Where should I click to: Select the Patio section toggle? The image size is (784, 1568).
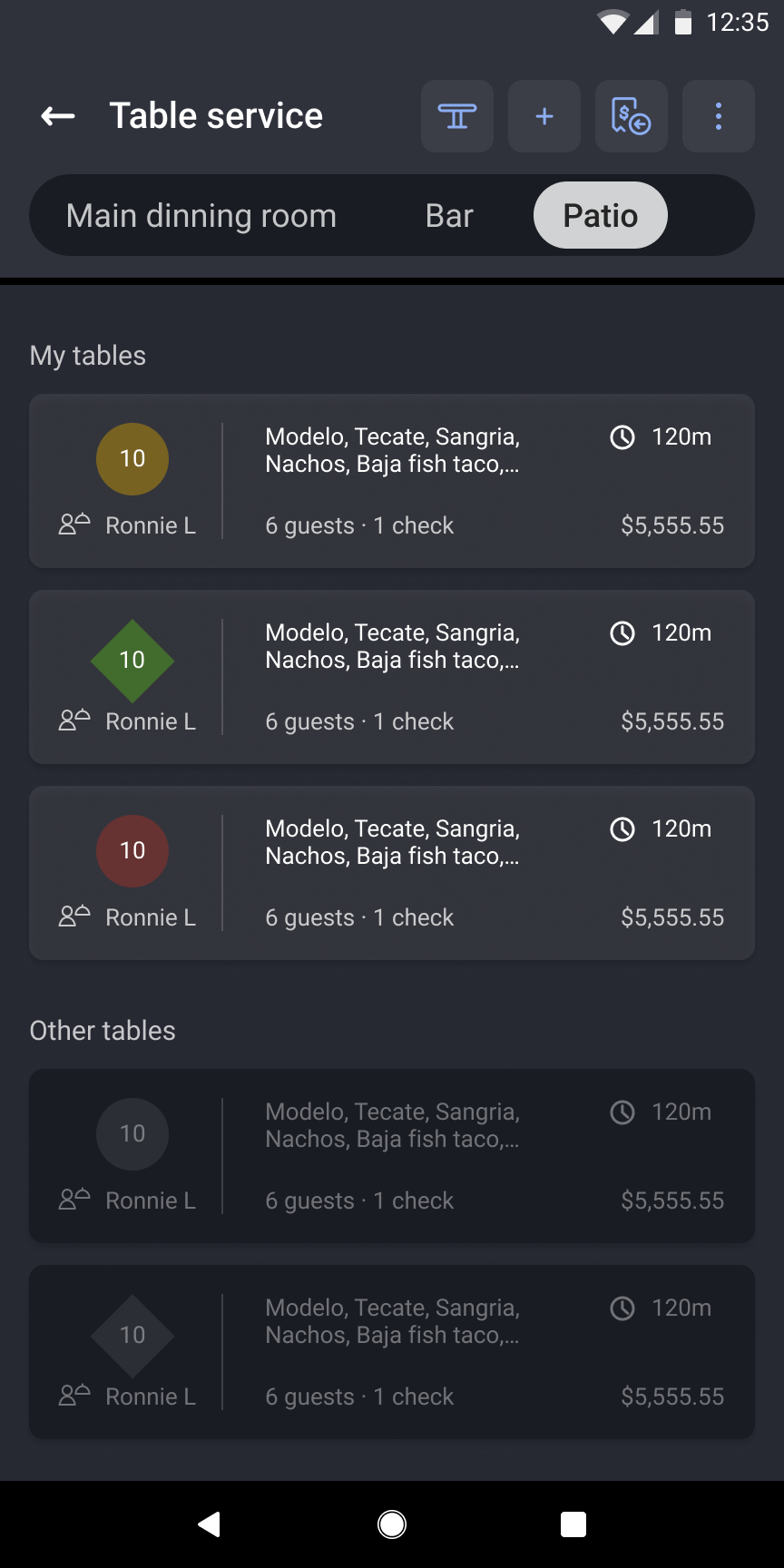599,215
